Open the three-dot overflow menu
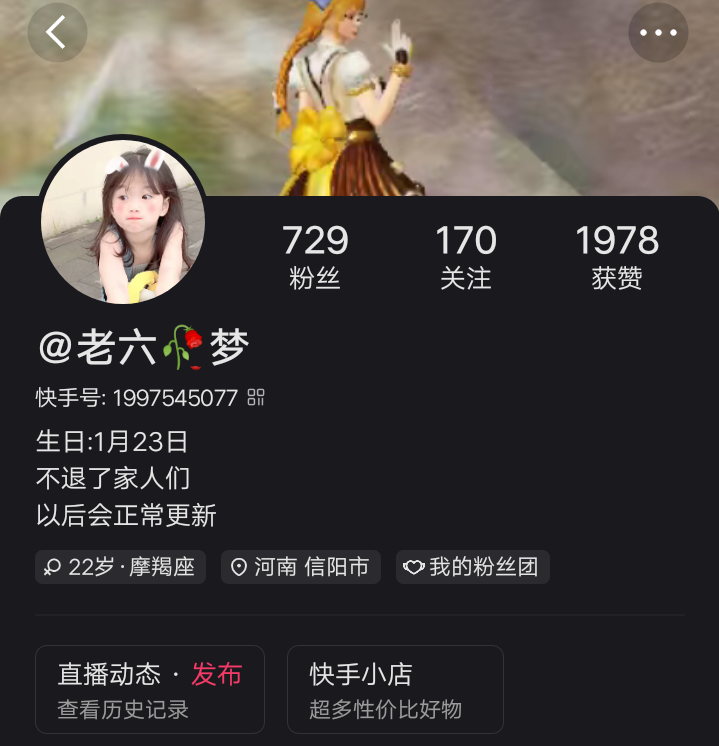Image resolution: width=719 pixels, height=746 pixels. [x=658, y=32]
